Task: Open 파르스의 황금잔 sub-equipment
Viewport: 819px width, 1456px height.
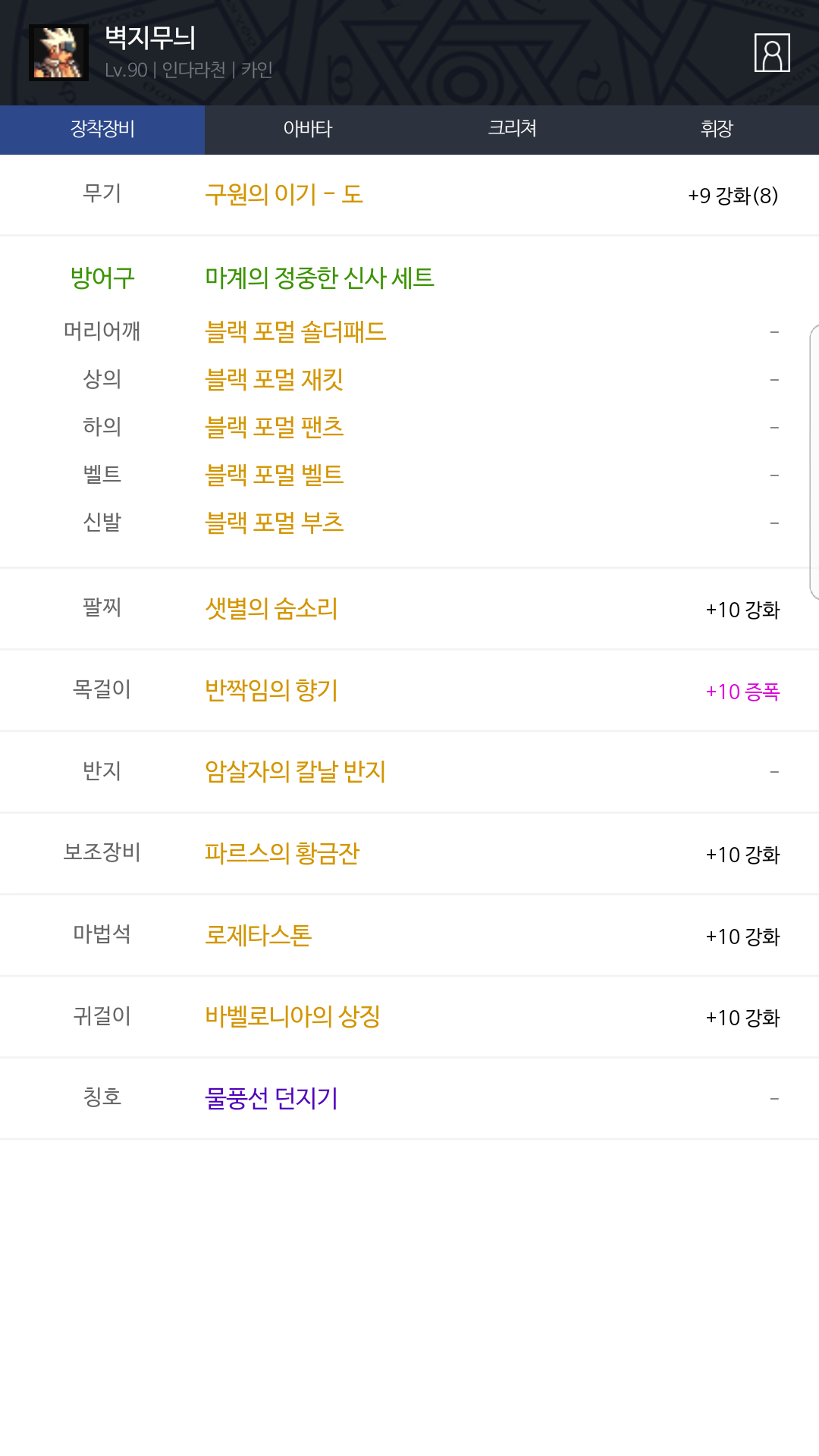Action: 282,854
